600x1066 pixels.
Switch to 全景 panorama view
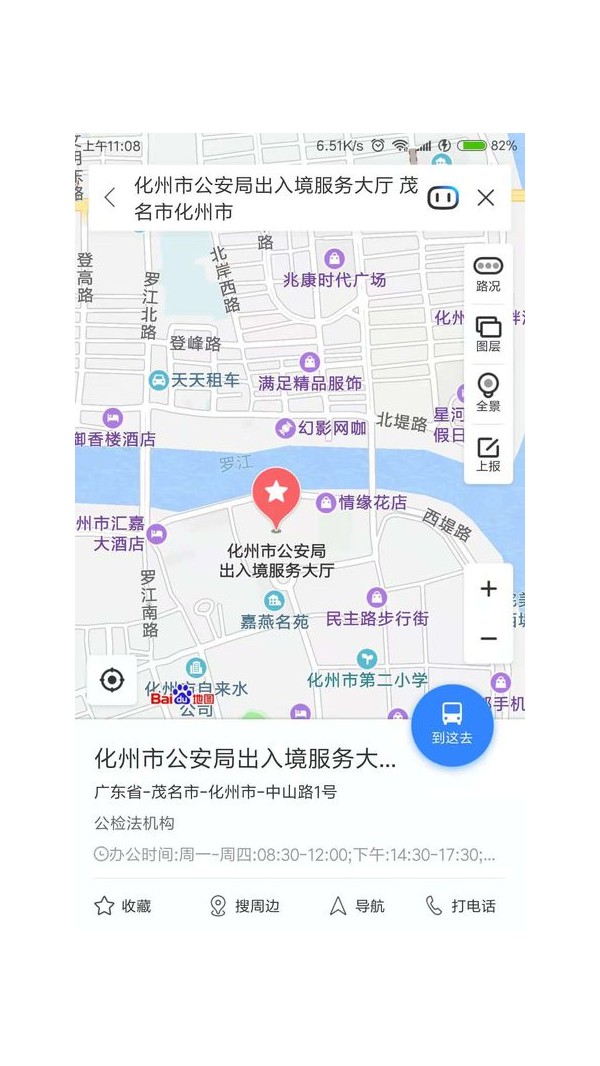click(x=488, y=393)
